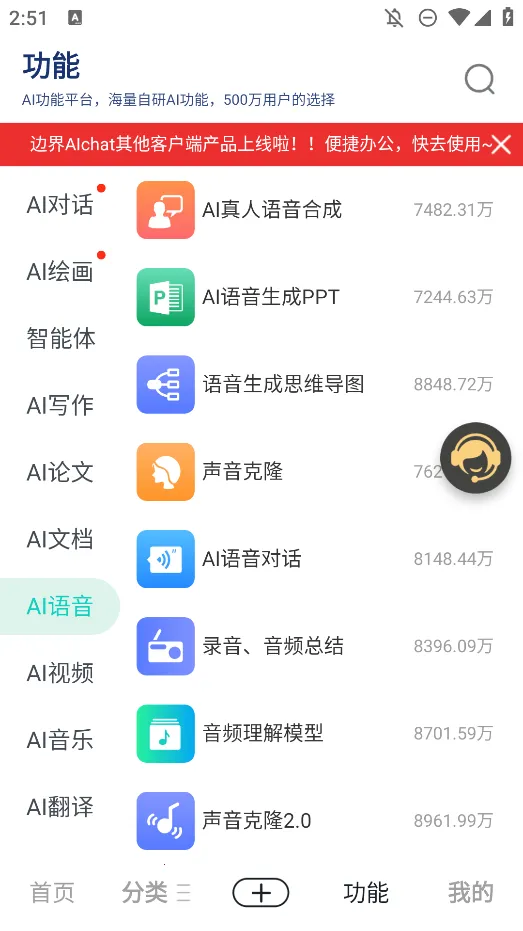Open the 我的 tab
Screen dimensions: 523x931
click(x=471, y=892)
